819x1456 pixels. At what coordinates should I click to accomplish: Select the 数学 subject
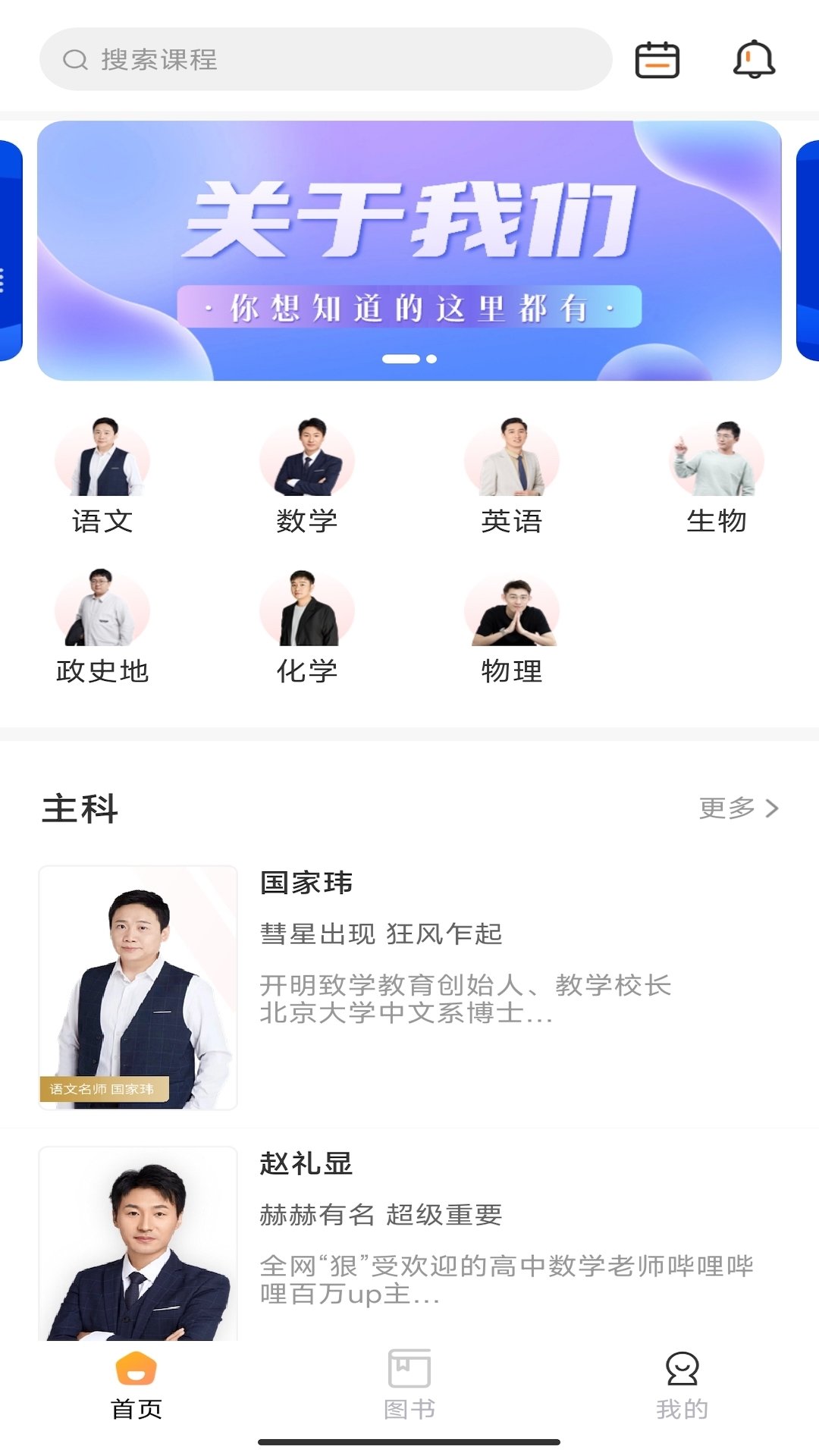307,475
